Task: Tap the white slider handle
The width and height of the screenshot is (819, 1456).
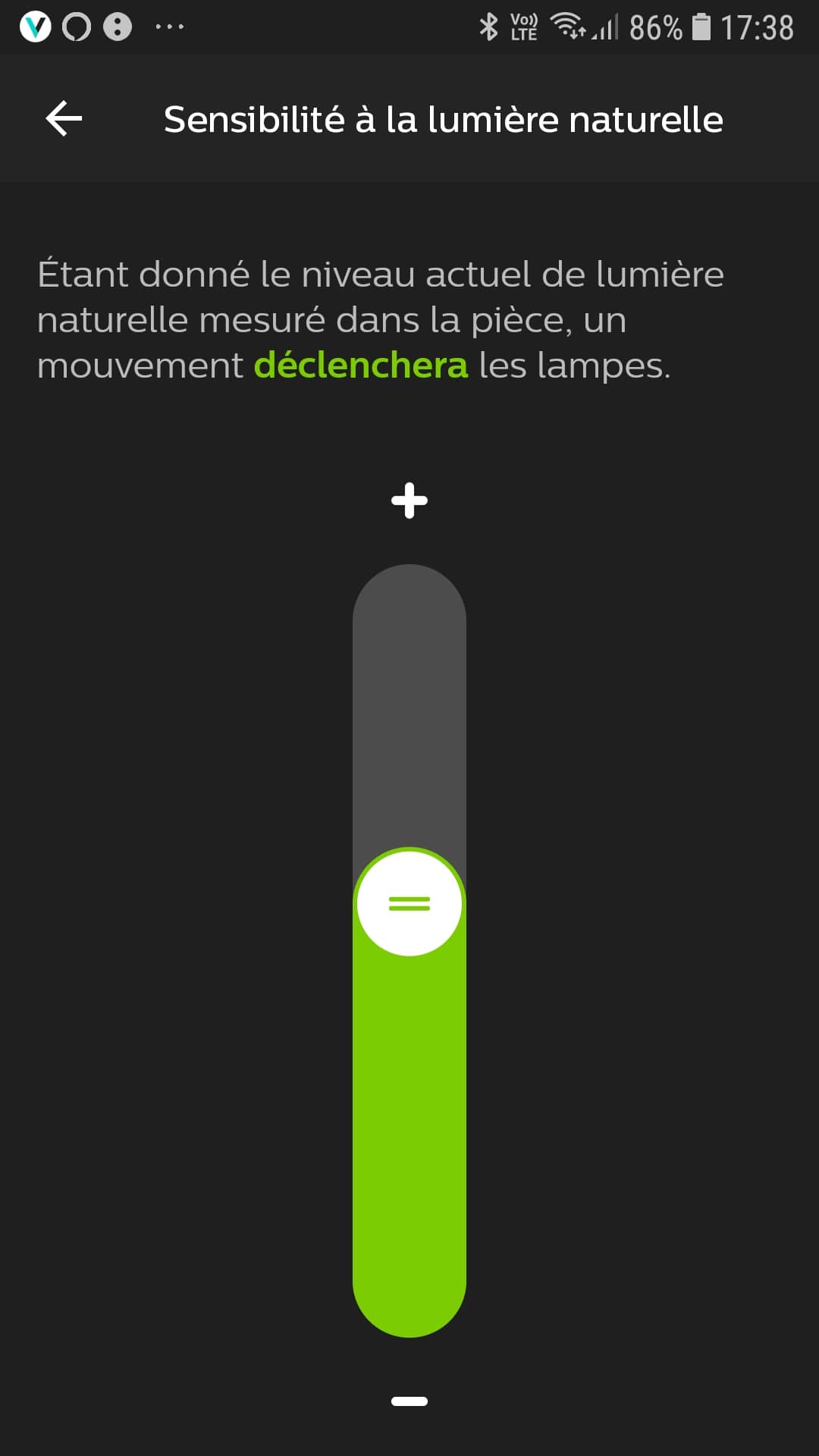Action: (409, 903)
